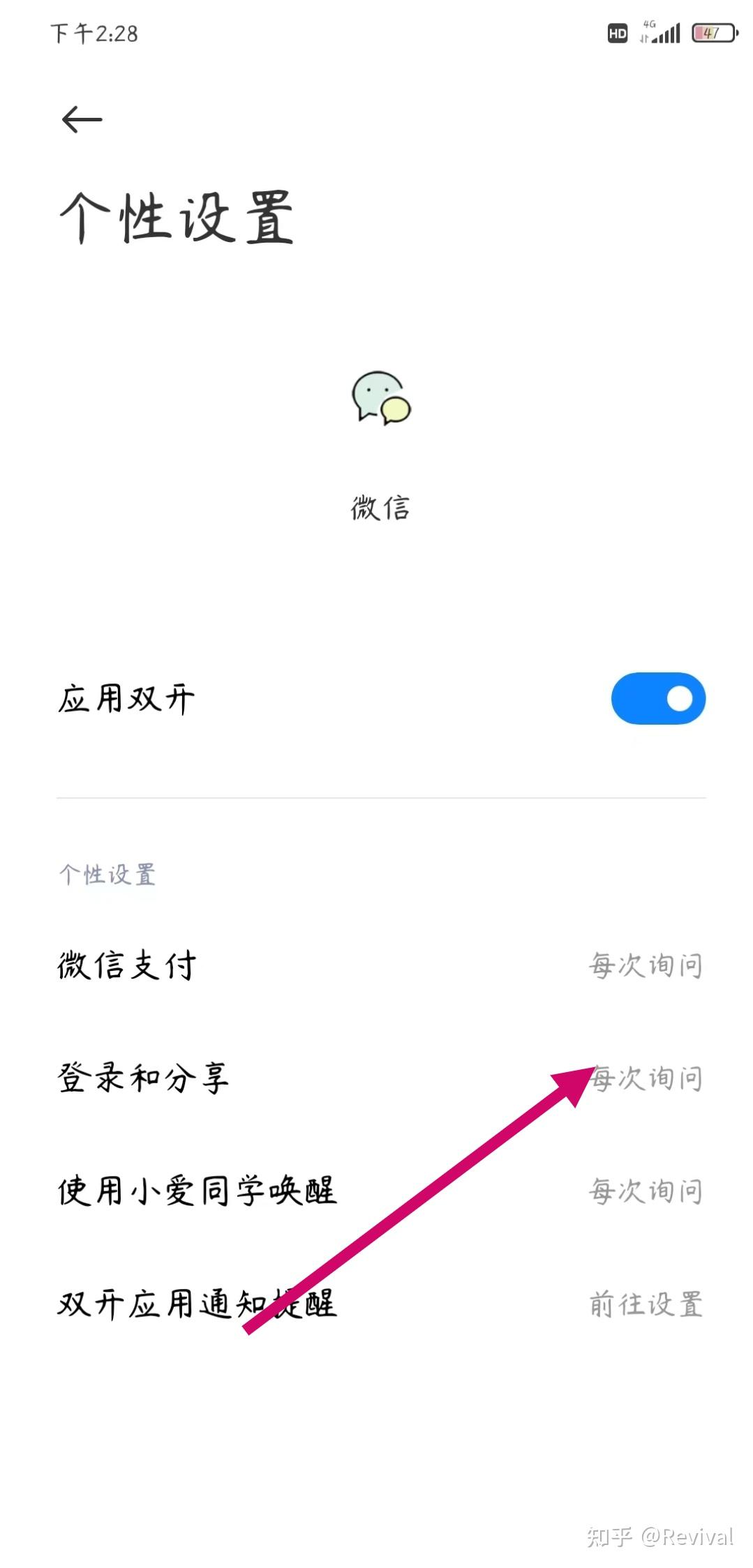Go back using the top-left arrow

point(82,119)
